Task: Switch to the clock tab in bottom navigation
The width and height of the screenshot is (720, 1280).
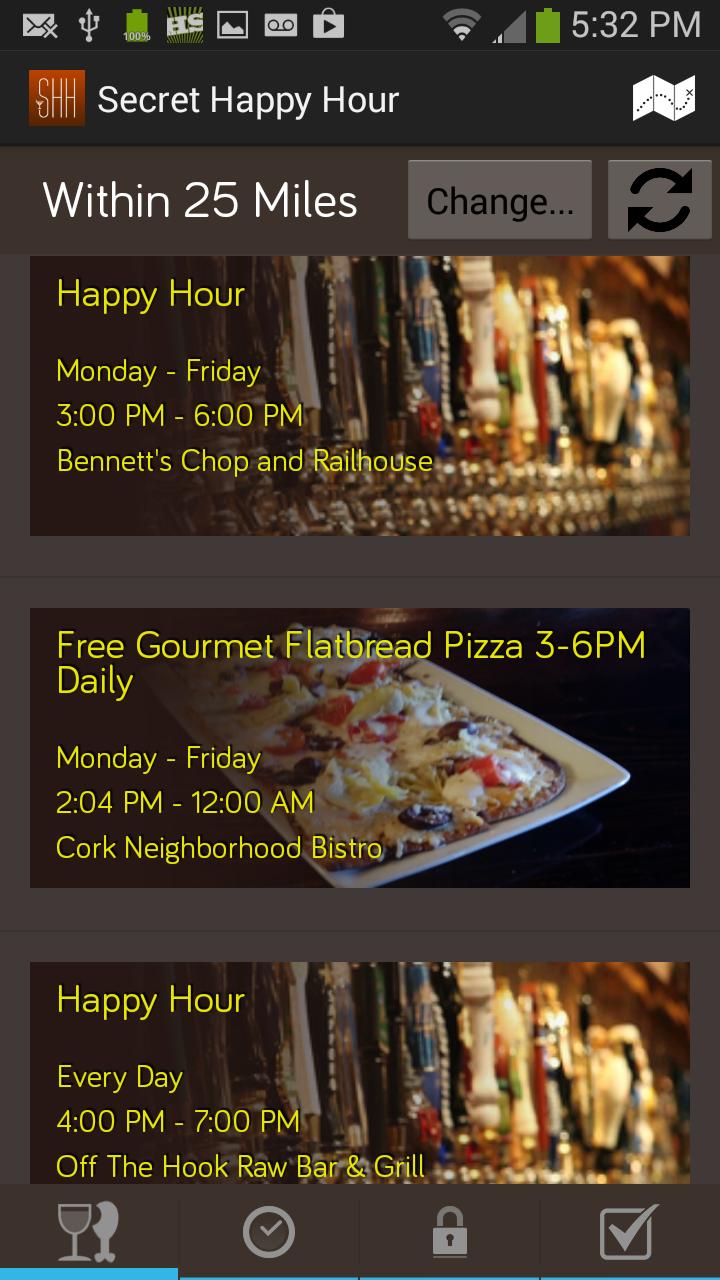Action: click(270, 1232)
